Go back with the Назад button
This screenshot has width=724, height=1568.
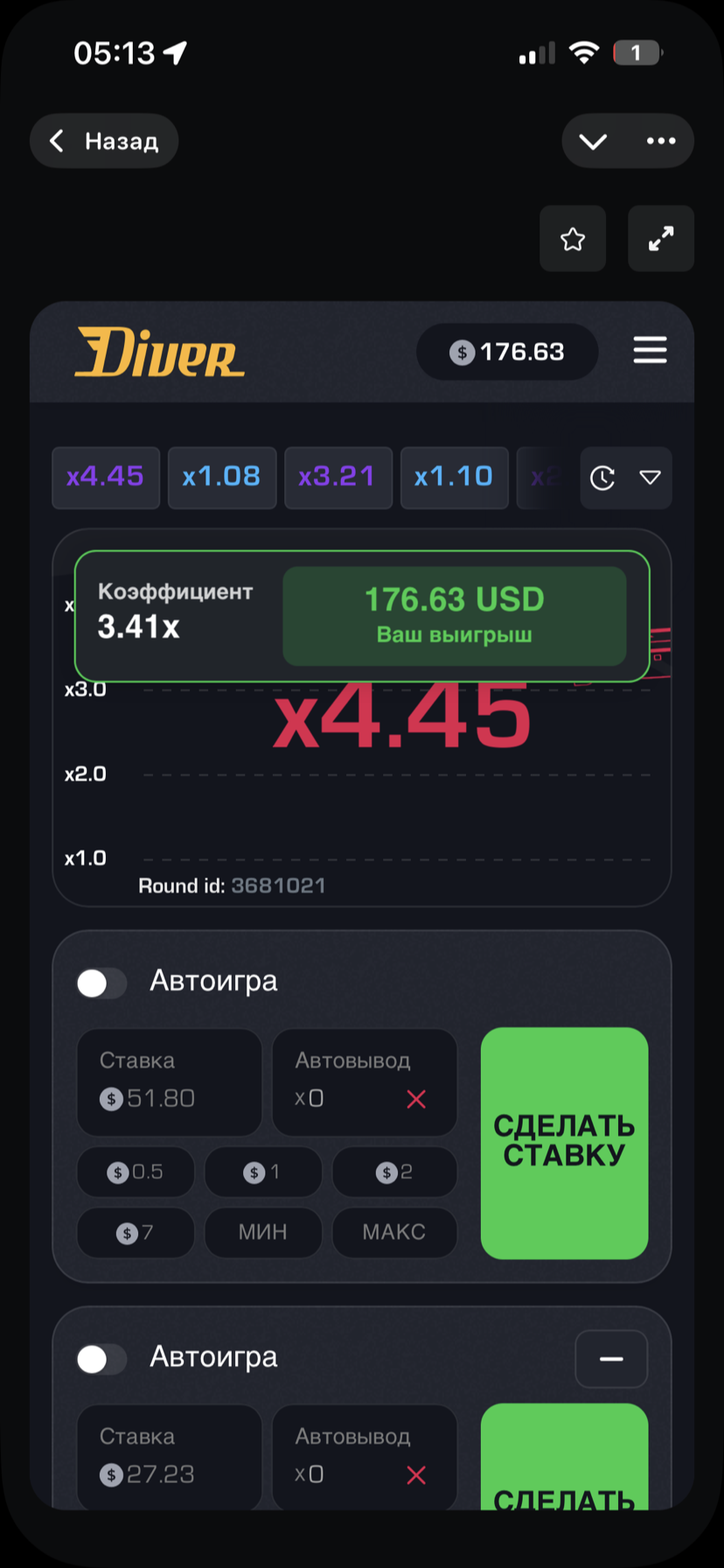click(104, 141)
